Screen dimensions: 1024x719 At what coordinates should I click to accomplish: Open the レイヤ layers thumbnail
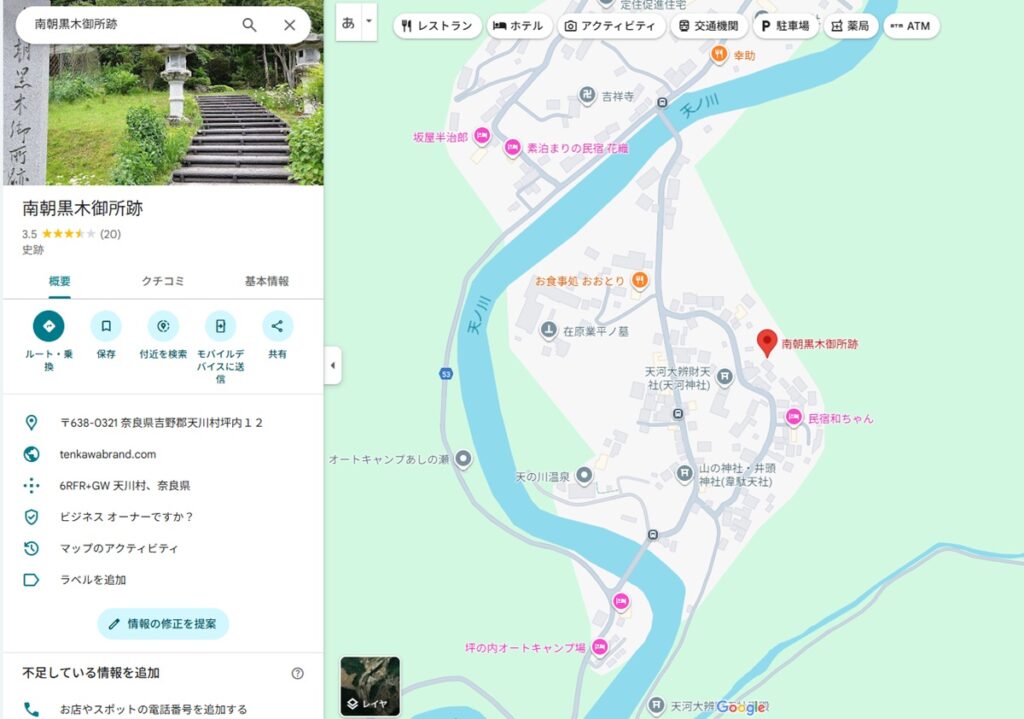coord(370,686)
